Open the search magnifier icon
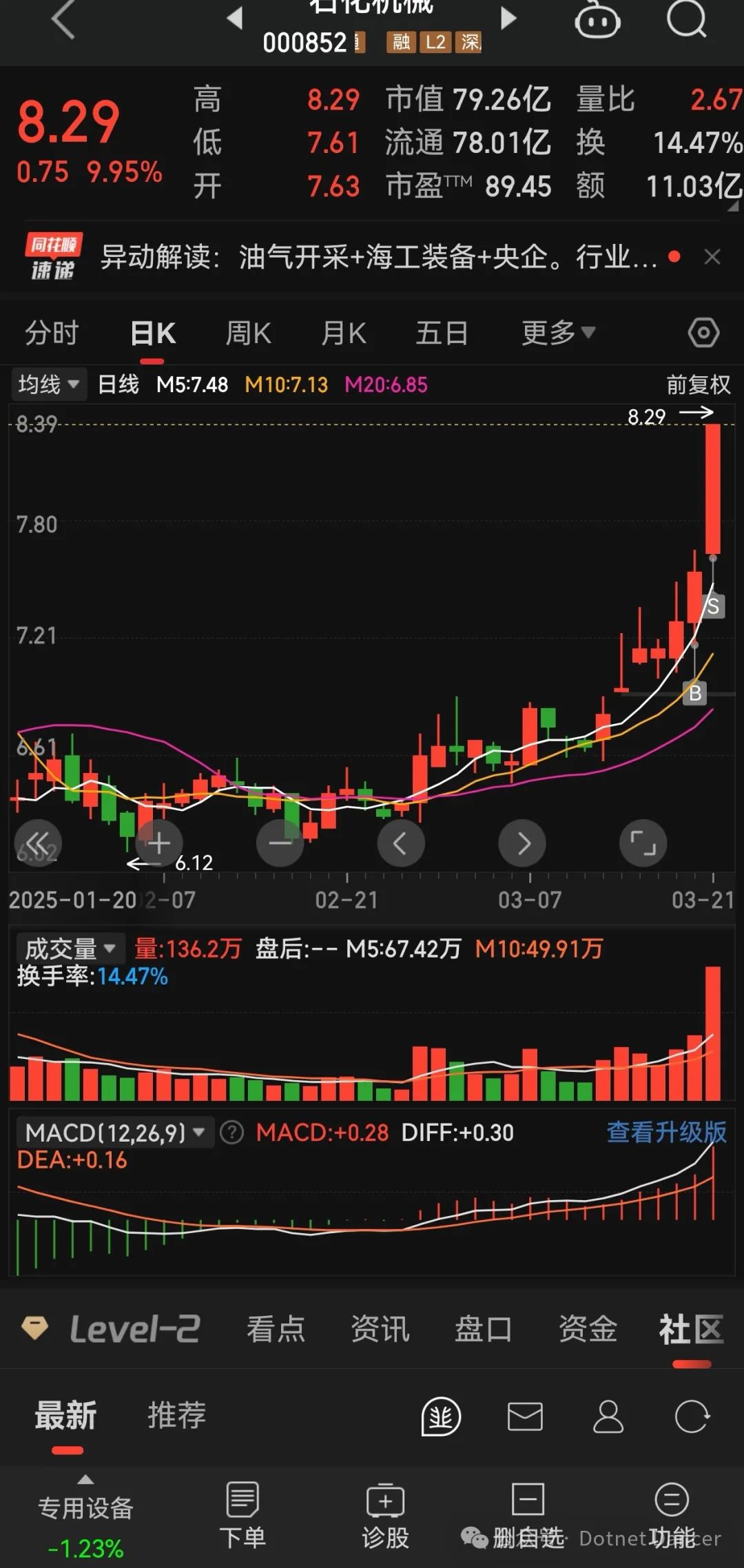 (686, 18)
